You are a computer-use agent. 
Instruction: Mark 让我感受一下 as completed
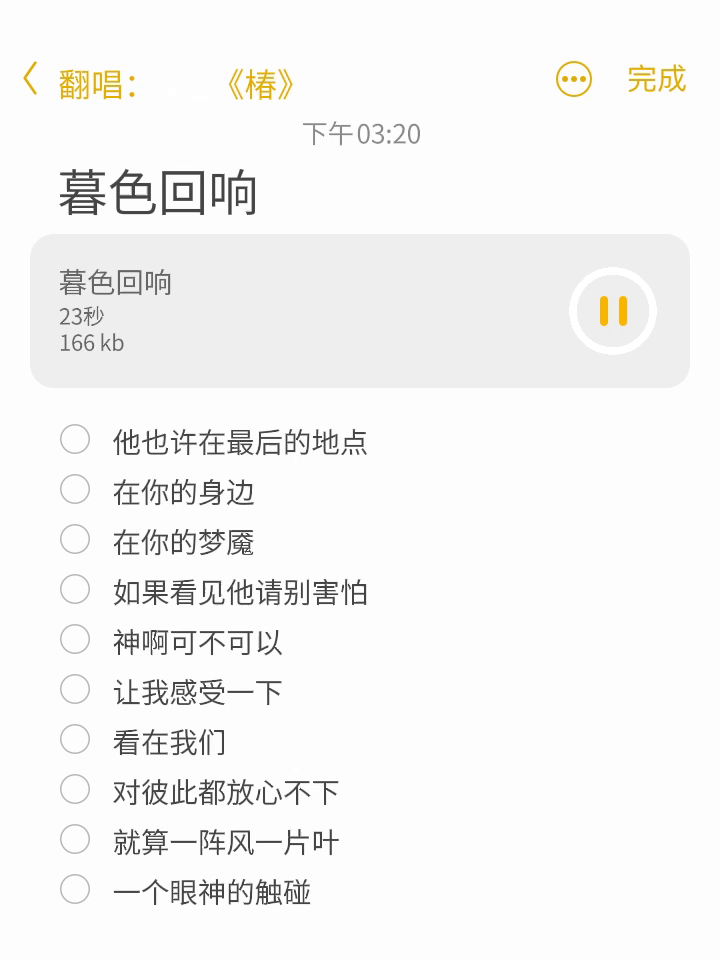click(x=75, y=689)
